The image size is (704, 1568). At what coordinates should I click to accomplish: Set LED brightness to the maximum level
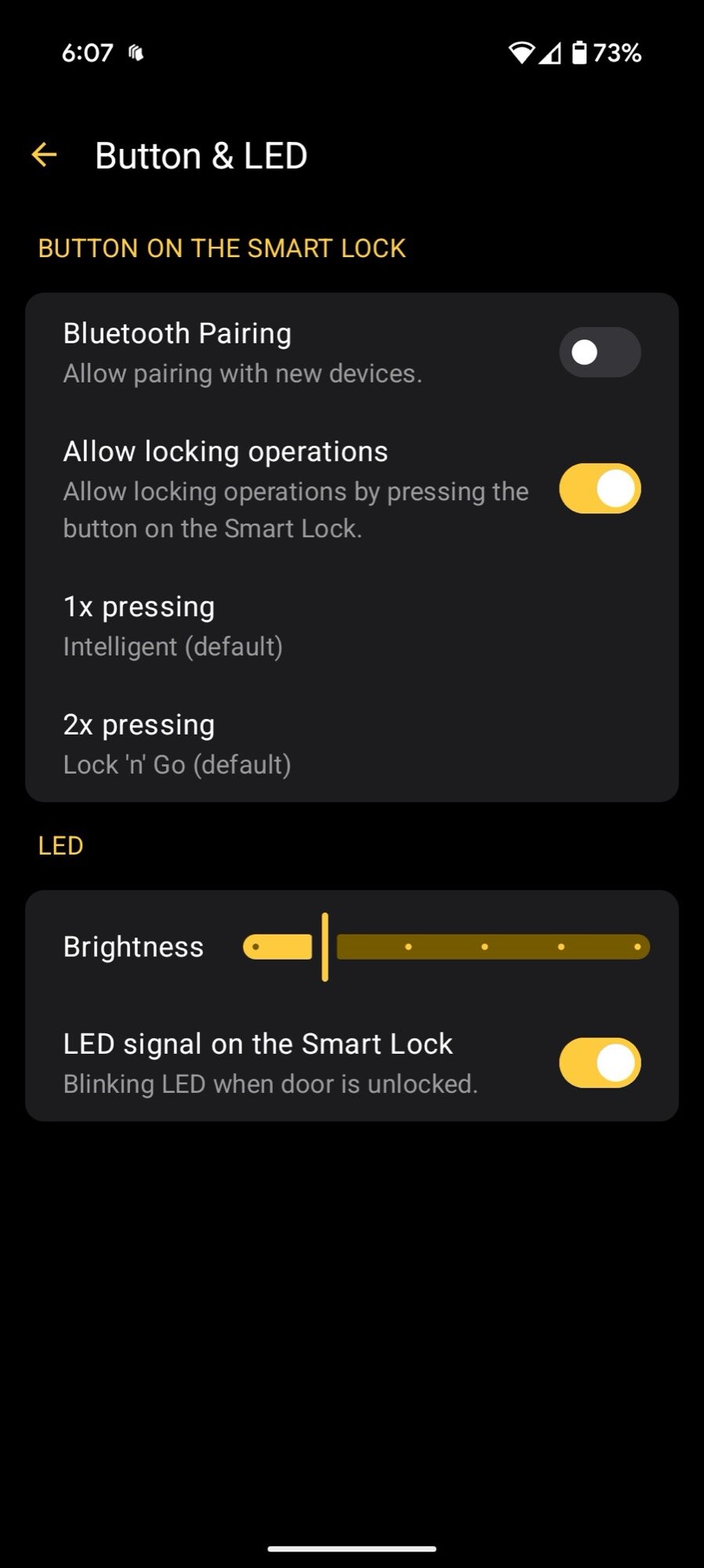pos(637,947)
